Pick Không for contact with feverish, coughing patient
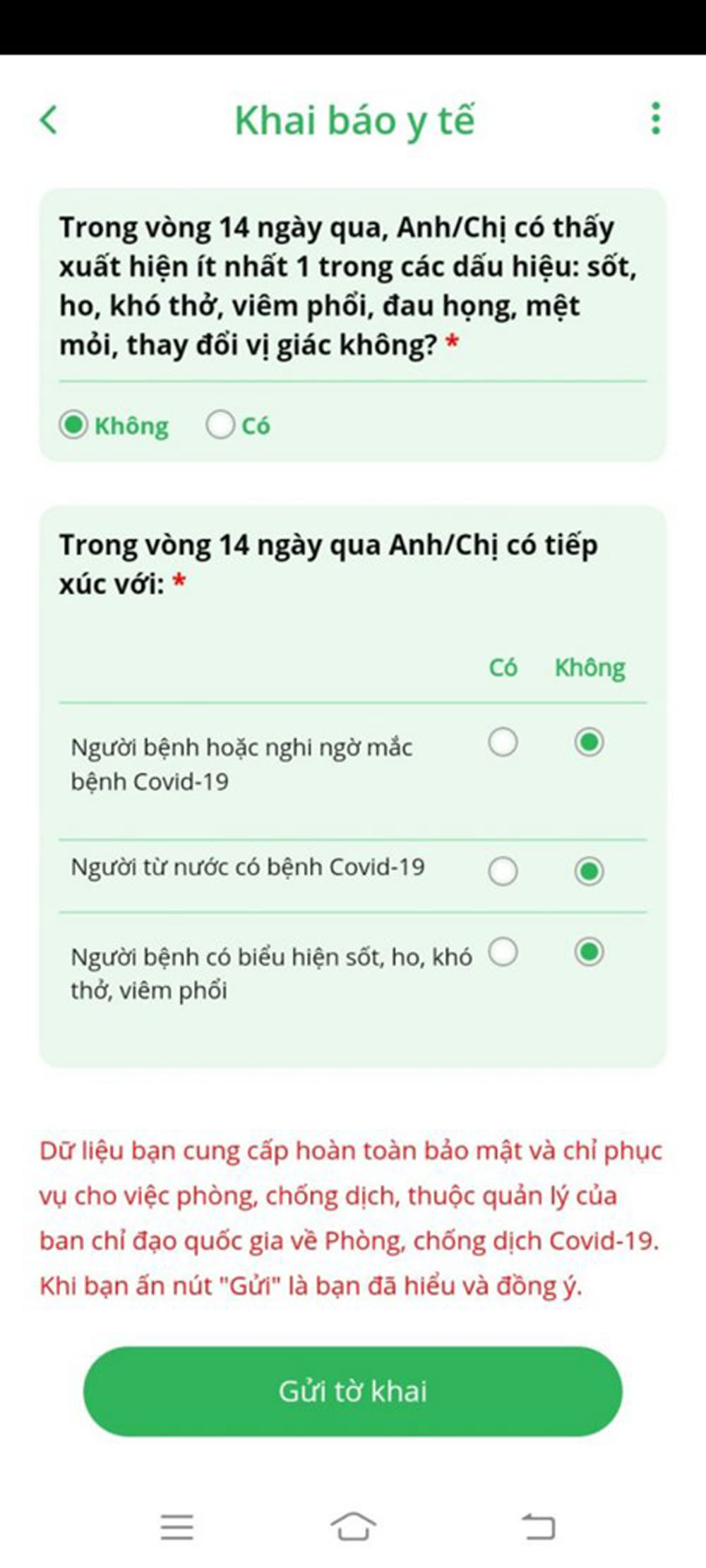Screen dimensions: 706x1568 click(x=589, y=952)
